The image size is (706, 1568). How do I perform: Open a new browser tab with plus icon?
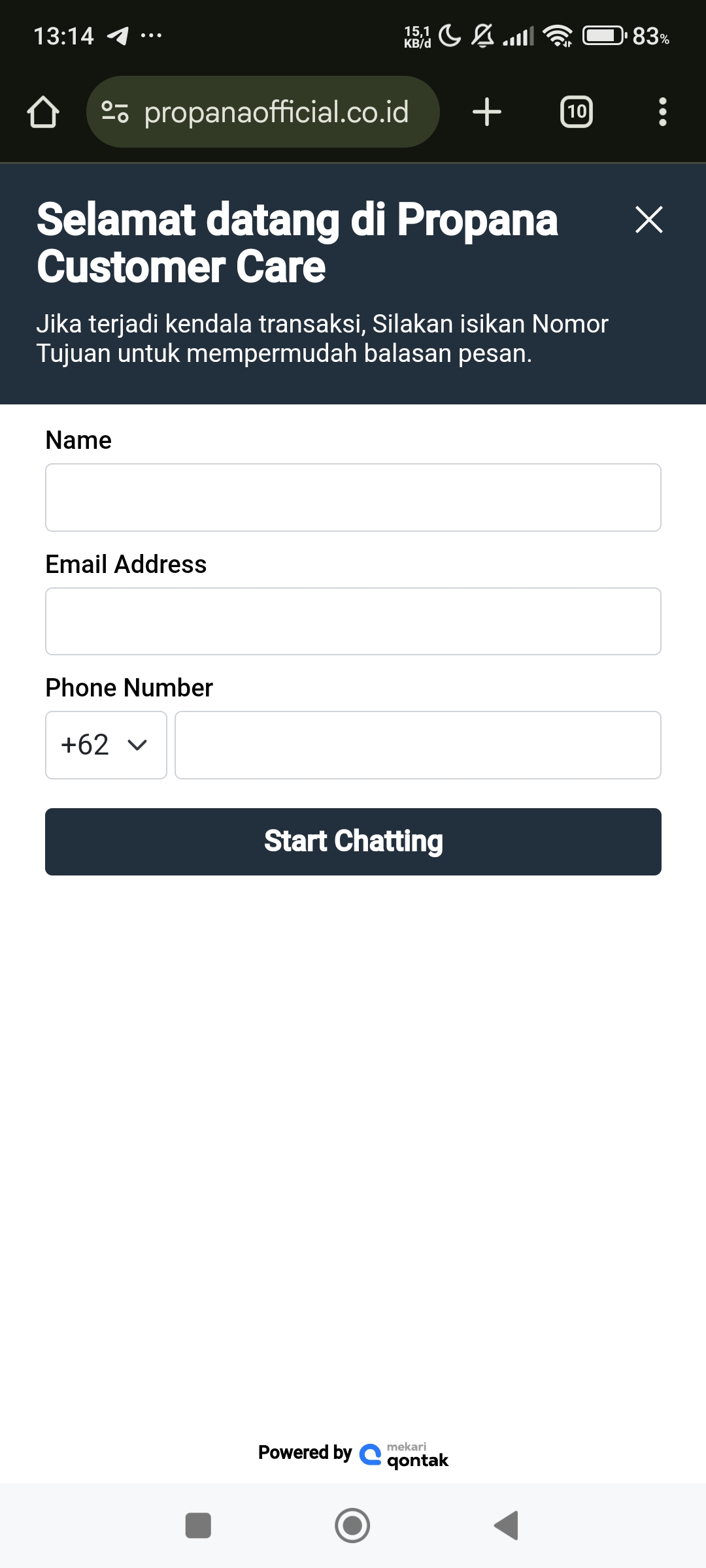[x=487, y=112]
